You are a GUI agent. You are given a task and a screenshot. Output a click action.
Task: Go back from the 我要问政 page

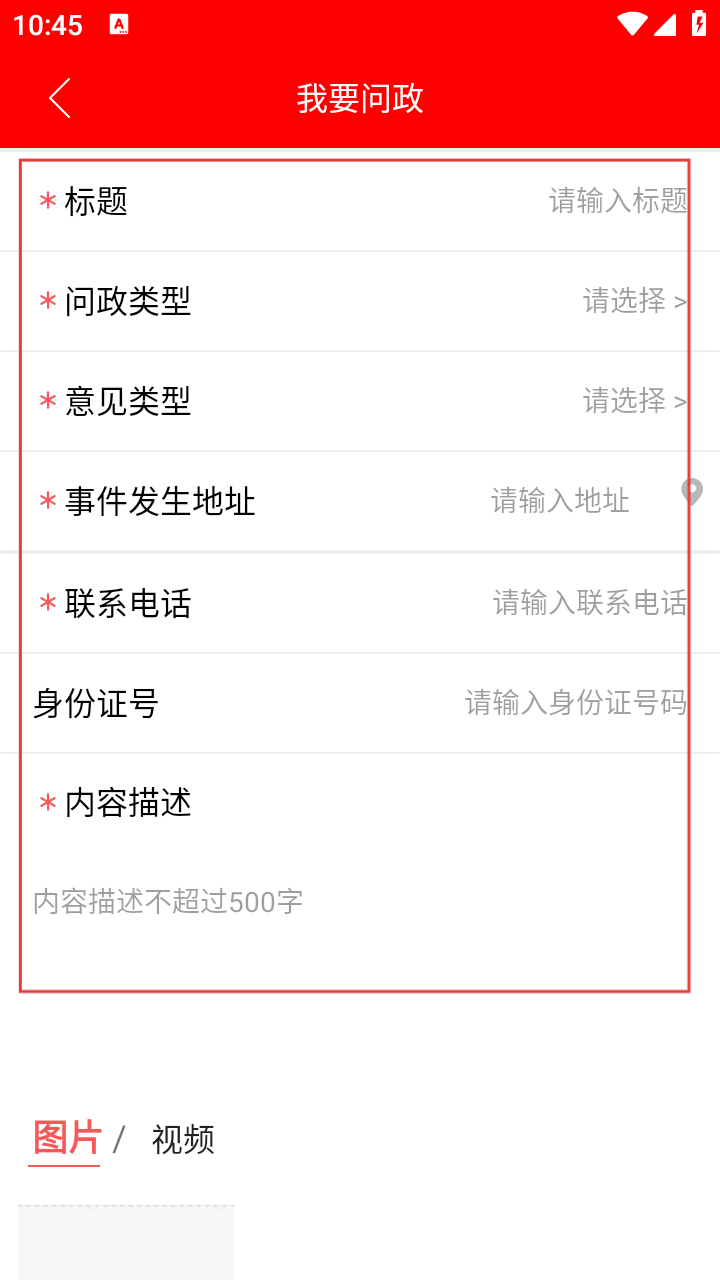click(x=60, y=98)
